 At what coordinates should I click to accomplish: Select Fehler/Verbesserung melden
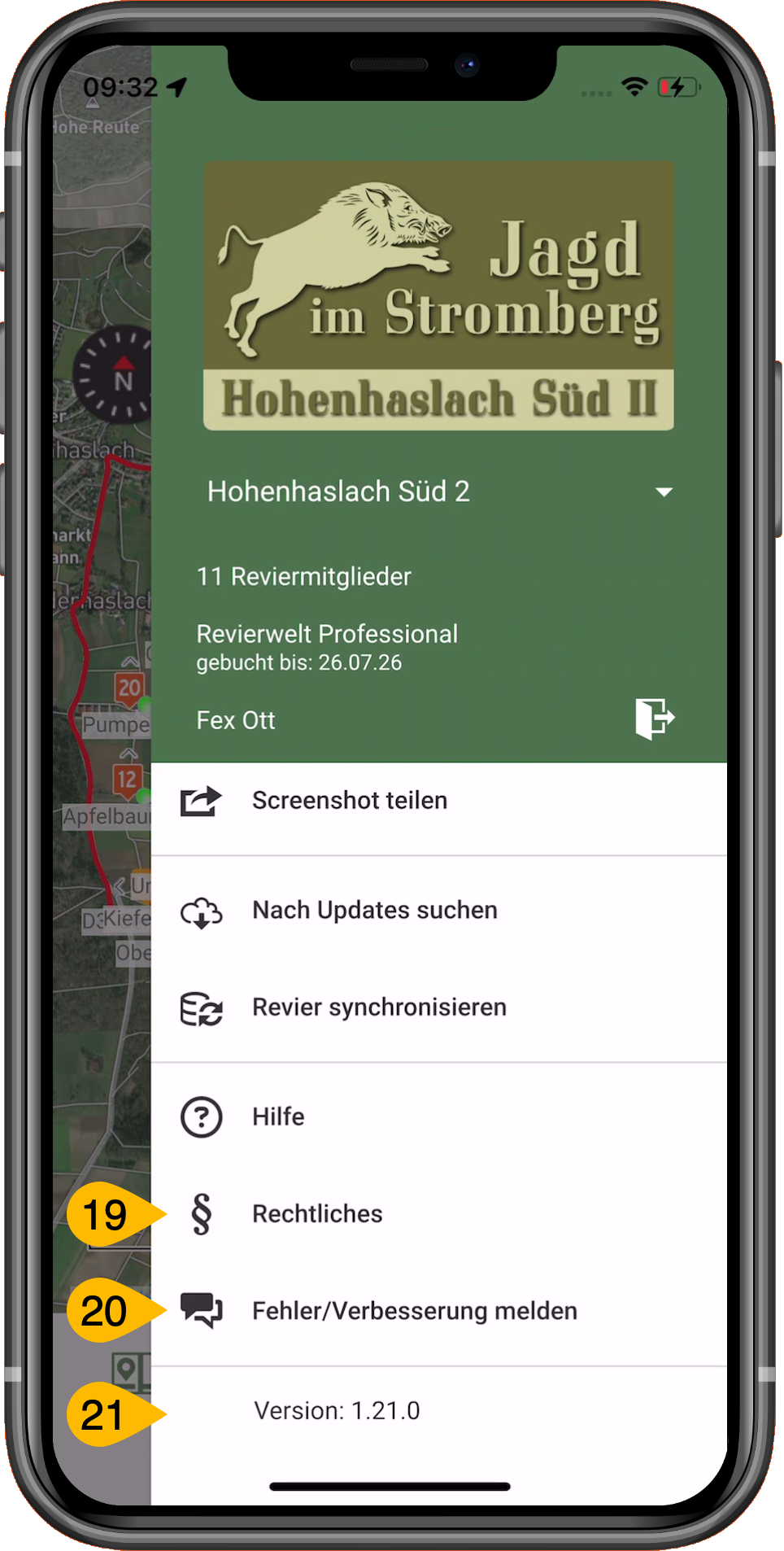(439, 1311)
